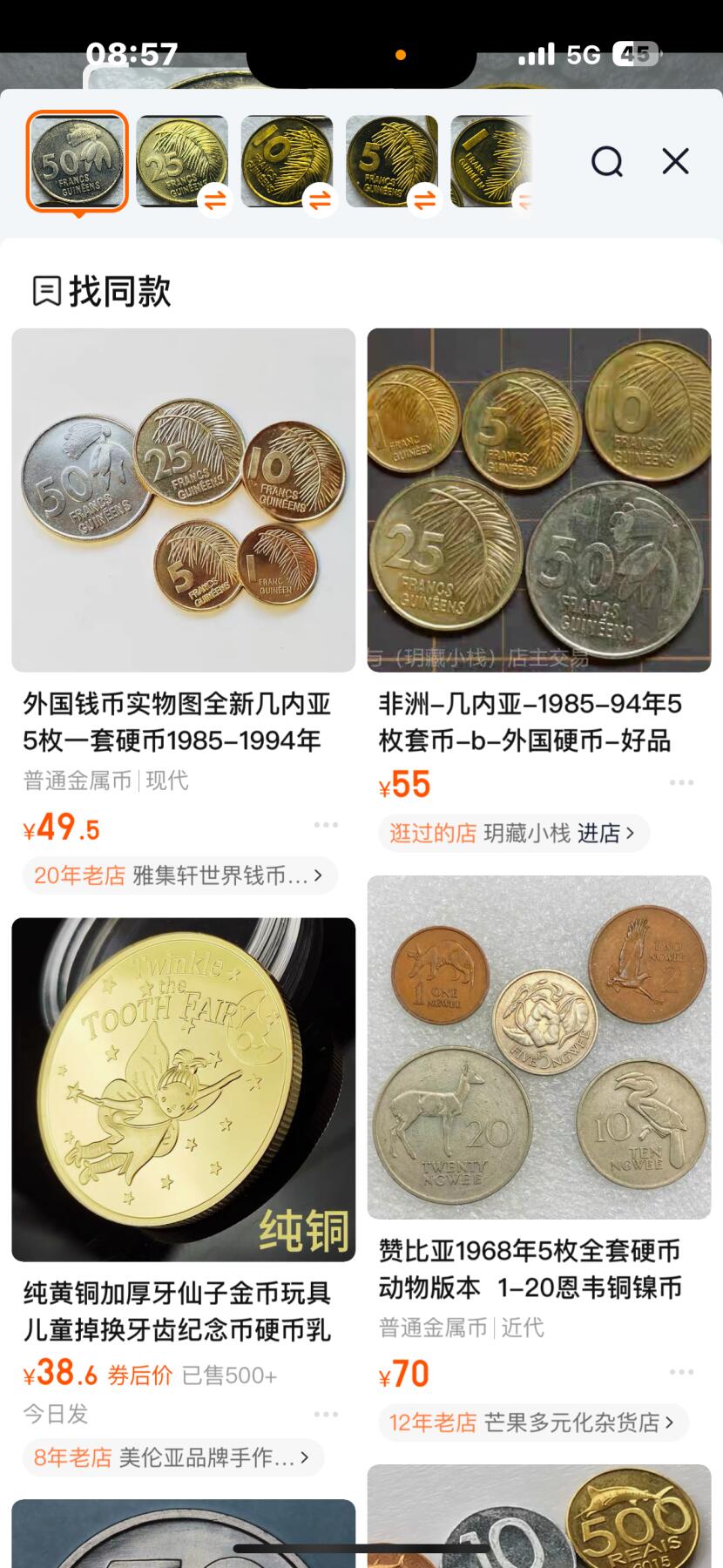Open the overflow menu on the tooth fairy coin listing
723x1568 pixels.
[327, 1416]
